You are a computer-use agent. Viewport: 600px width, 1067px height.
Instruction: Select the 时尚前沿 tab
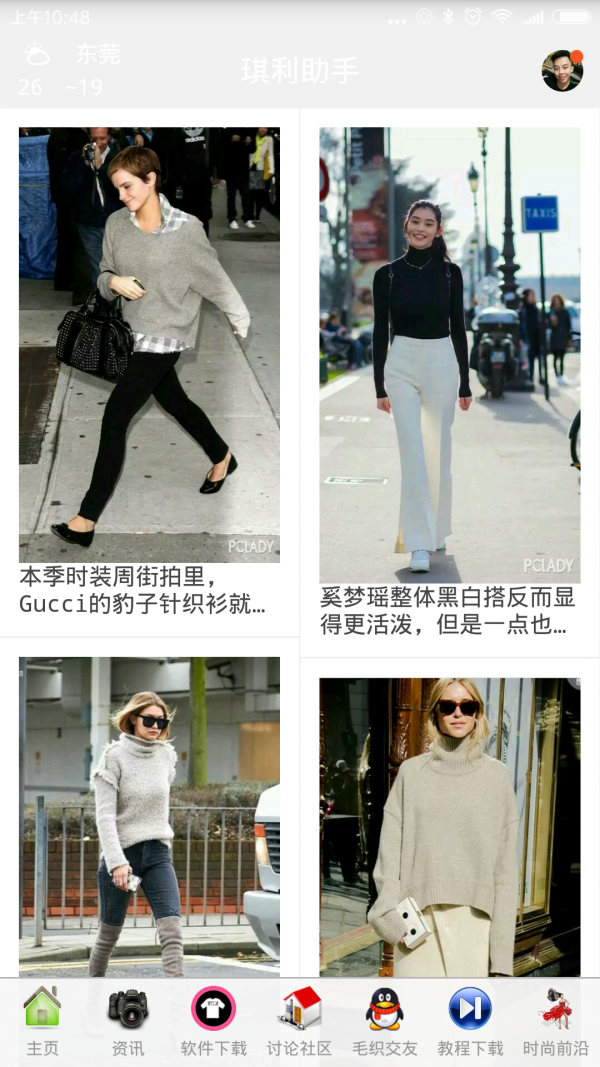click(x=555, y=1020)
